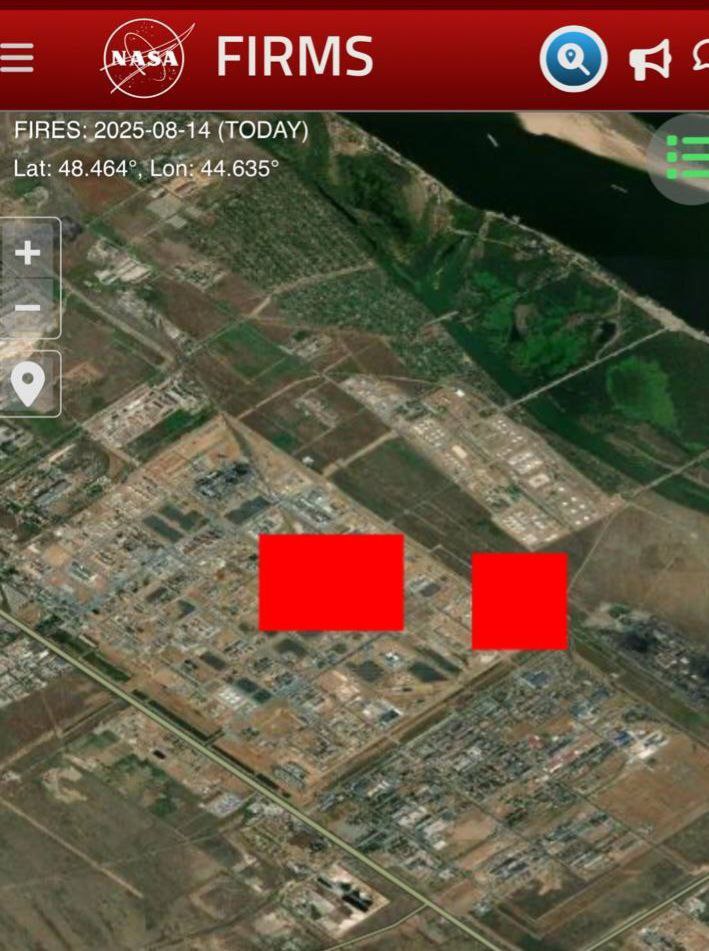
Task: Zoom out on the map
Action: [29, 308]
